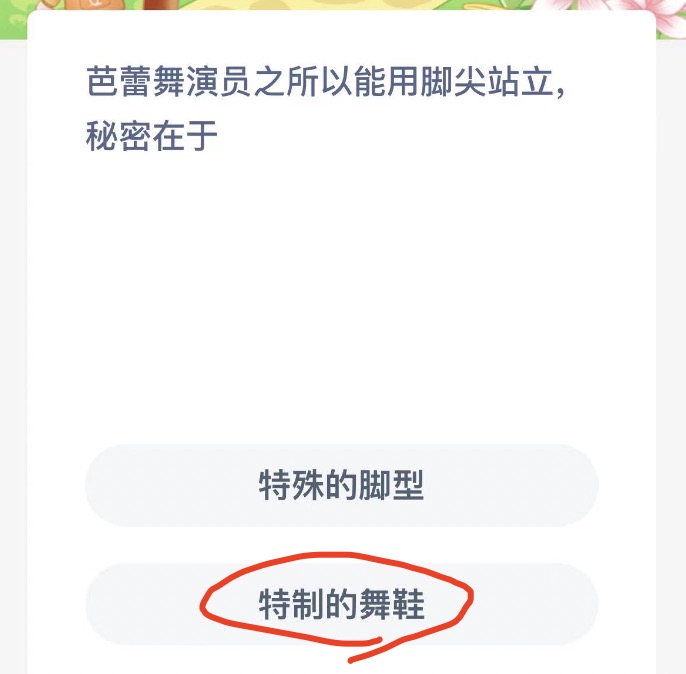The width and height of the screenshot is (686, 674).
Task: Choose the answer 特制的舞鞋
Action: click(x=342, y=604)
